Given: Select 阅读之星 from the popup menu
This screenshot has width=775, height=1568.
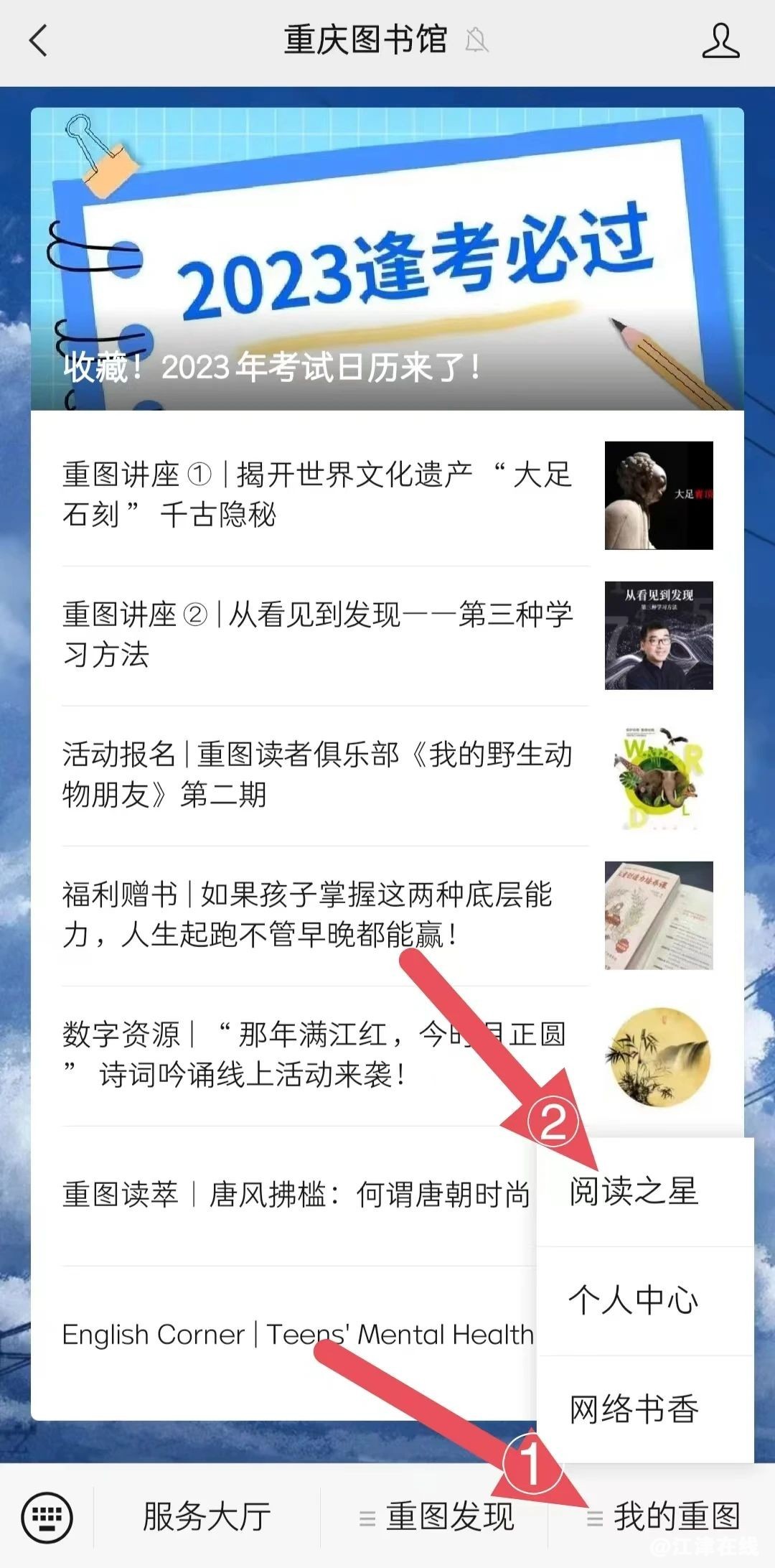Looking at the screenshot, I should coord(634,1193).
